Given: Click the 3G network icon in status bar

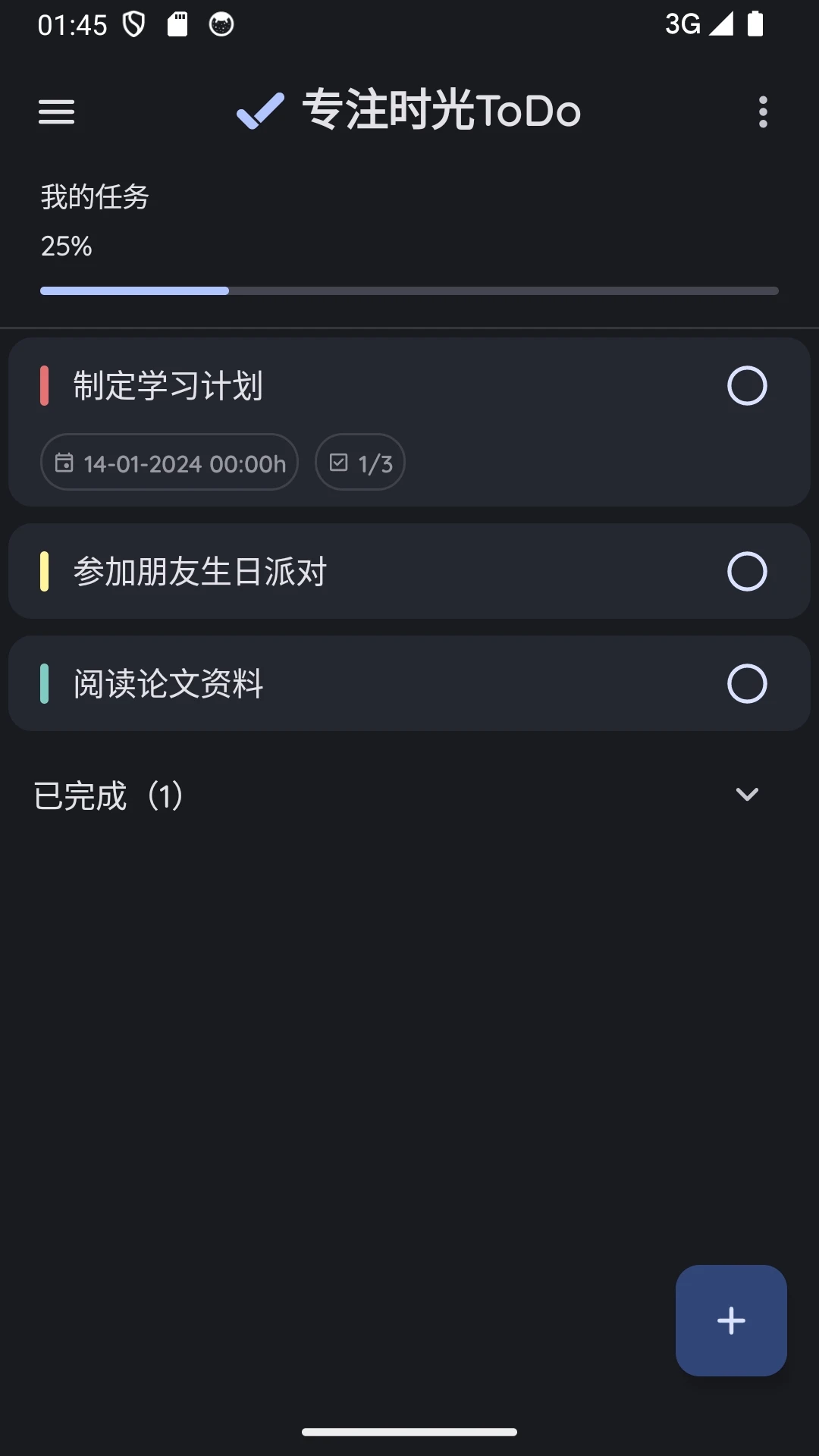Looking at the screenshot, I should point(680,25).
